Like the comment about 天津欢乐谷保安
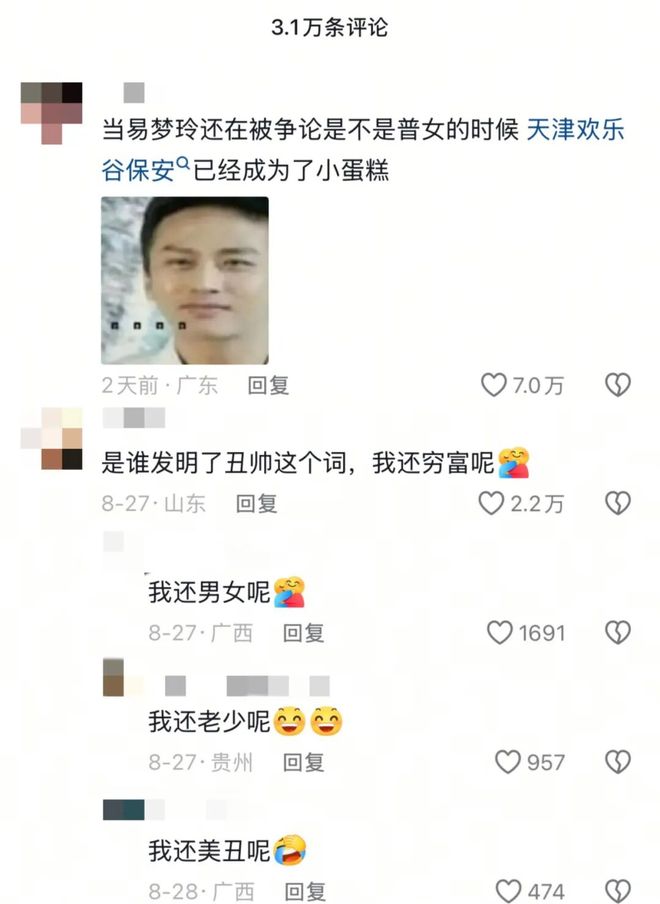 click(494, 386)
